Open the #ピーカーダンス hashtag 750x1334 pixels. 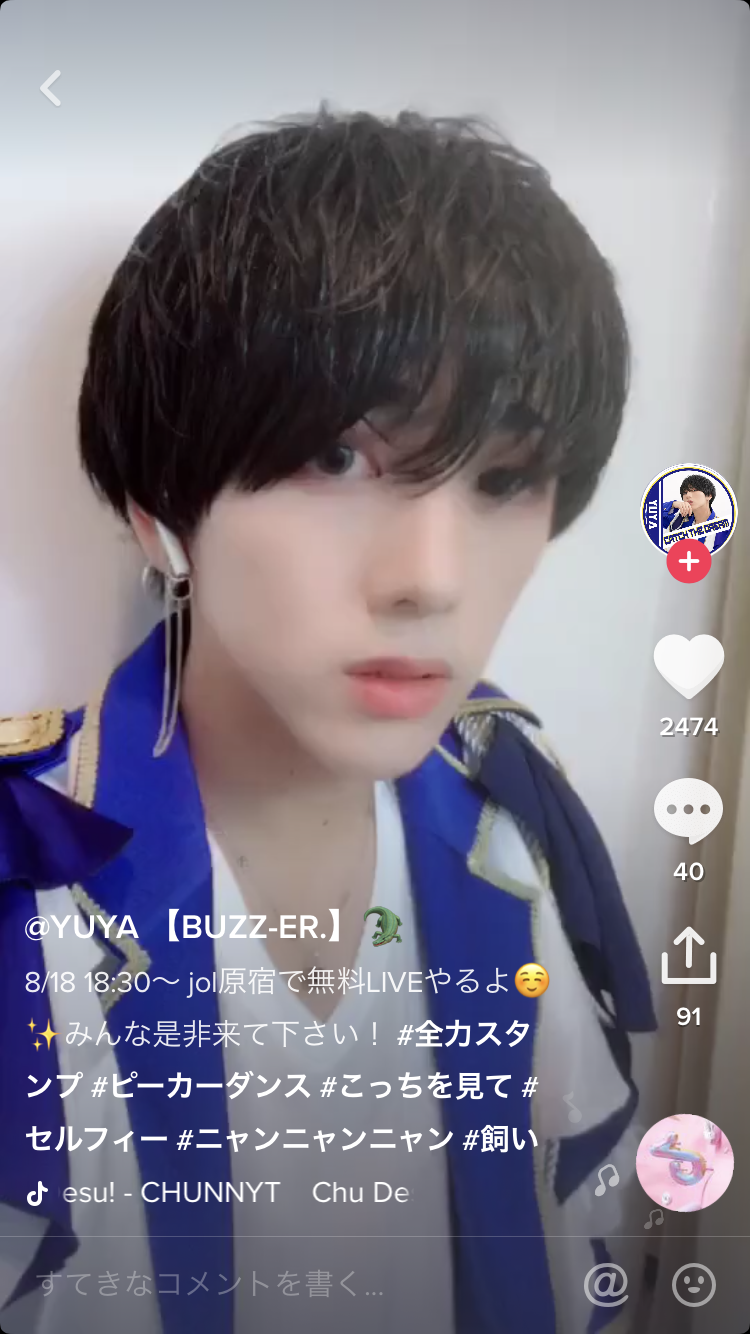click(201, 1086)
